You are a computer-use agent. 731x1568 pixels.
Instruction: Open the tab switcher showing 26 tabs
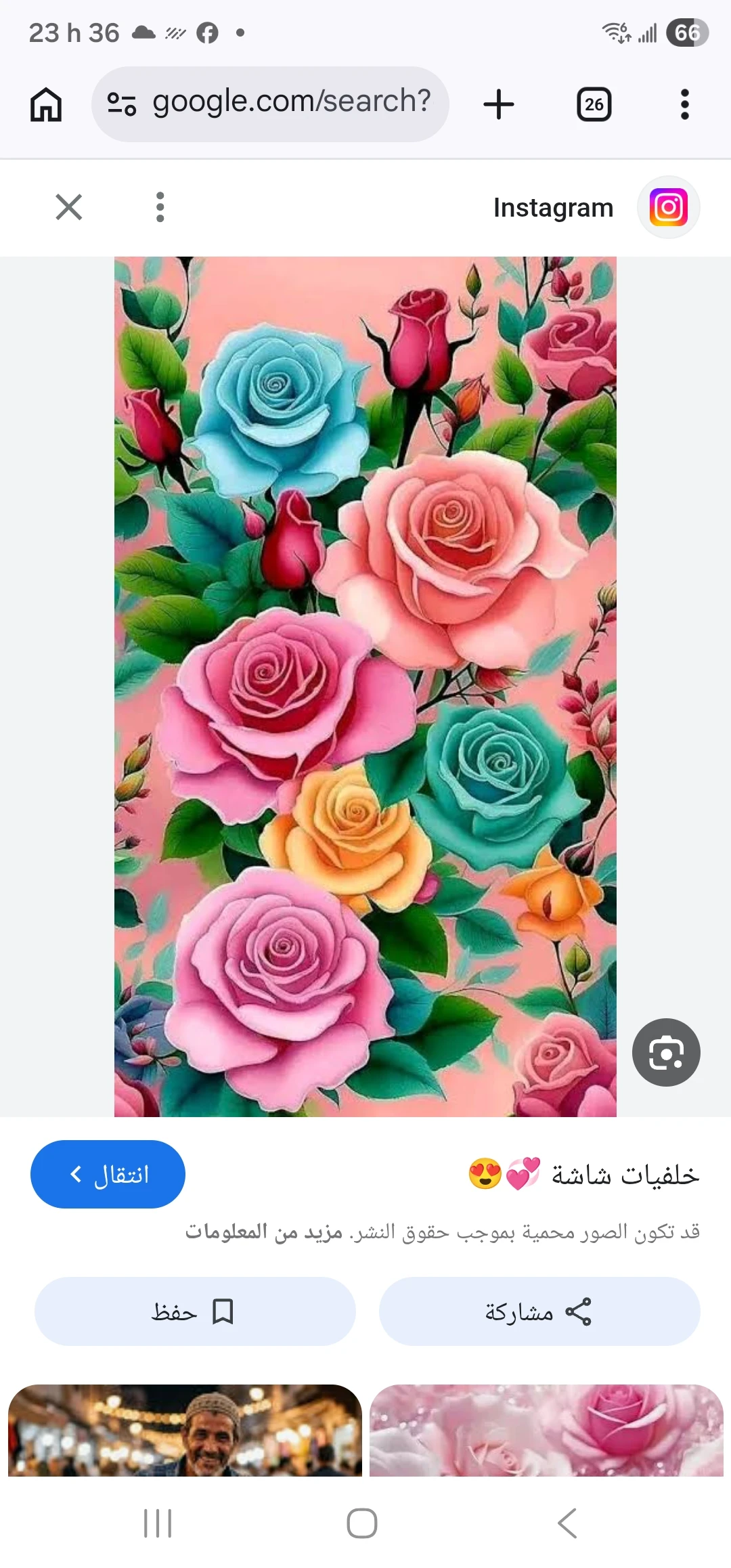coord(594,104)
